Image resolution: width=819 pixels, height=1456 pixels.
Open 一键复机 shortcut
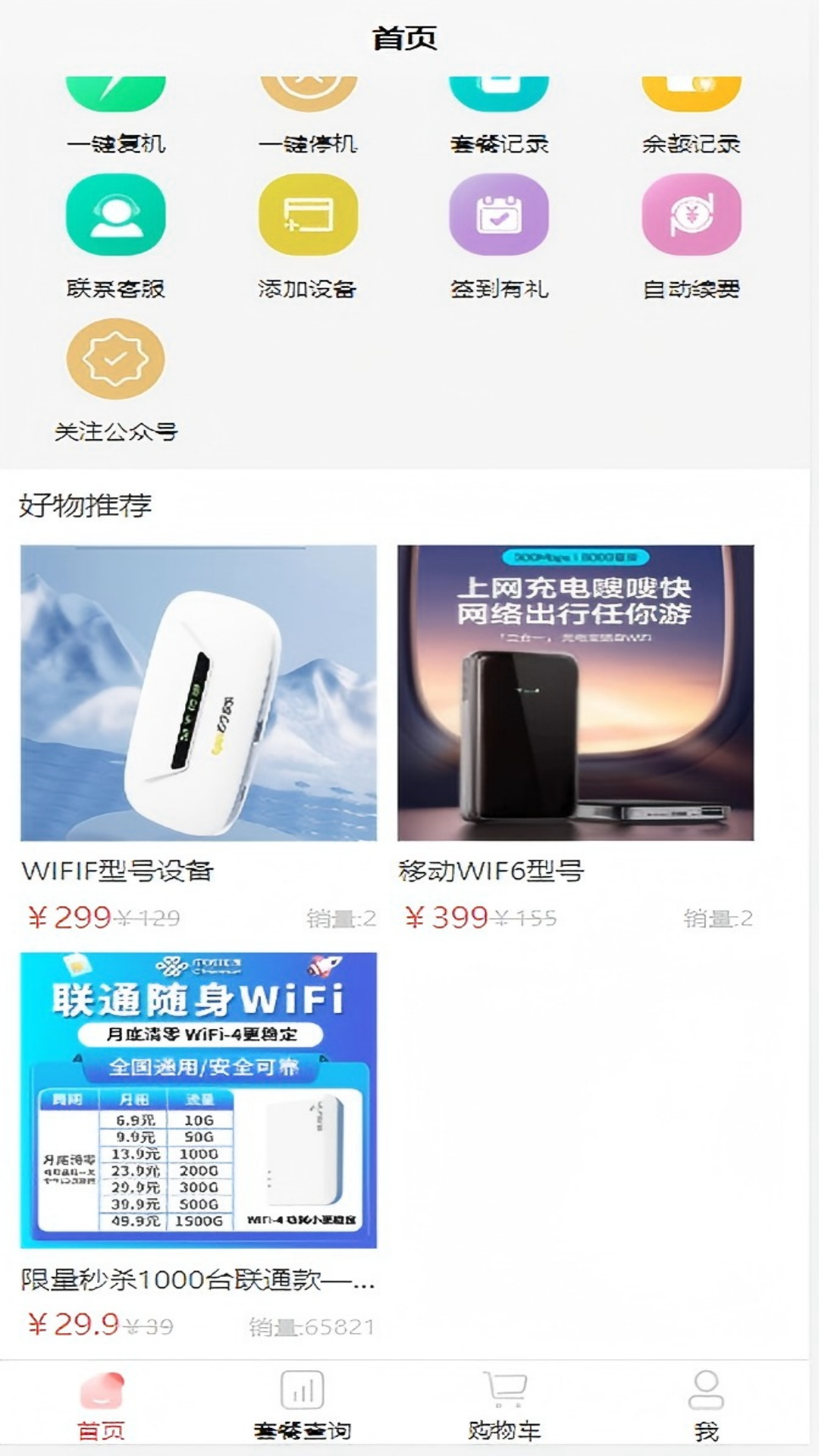[115, 115]
